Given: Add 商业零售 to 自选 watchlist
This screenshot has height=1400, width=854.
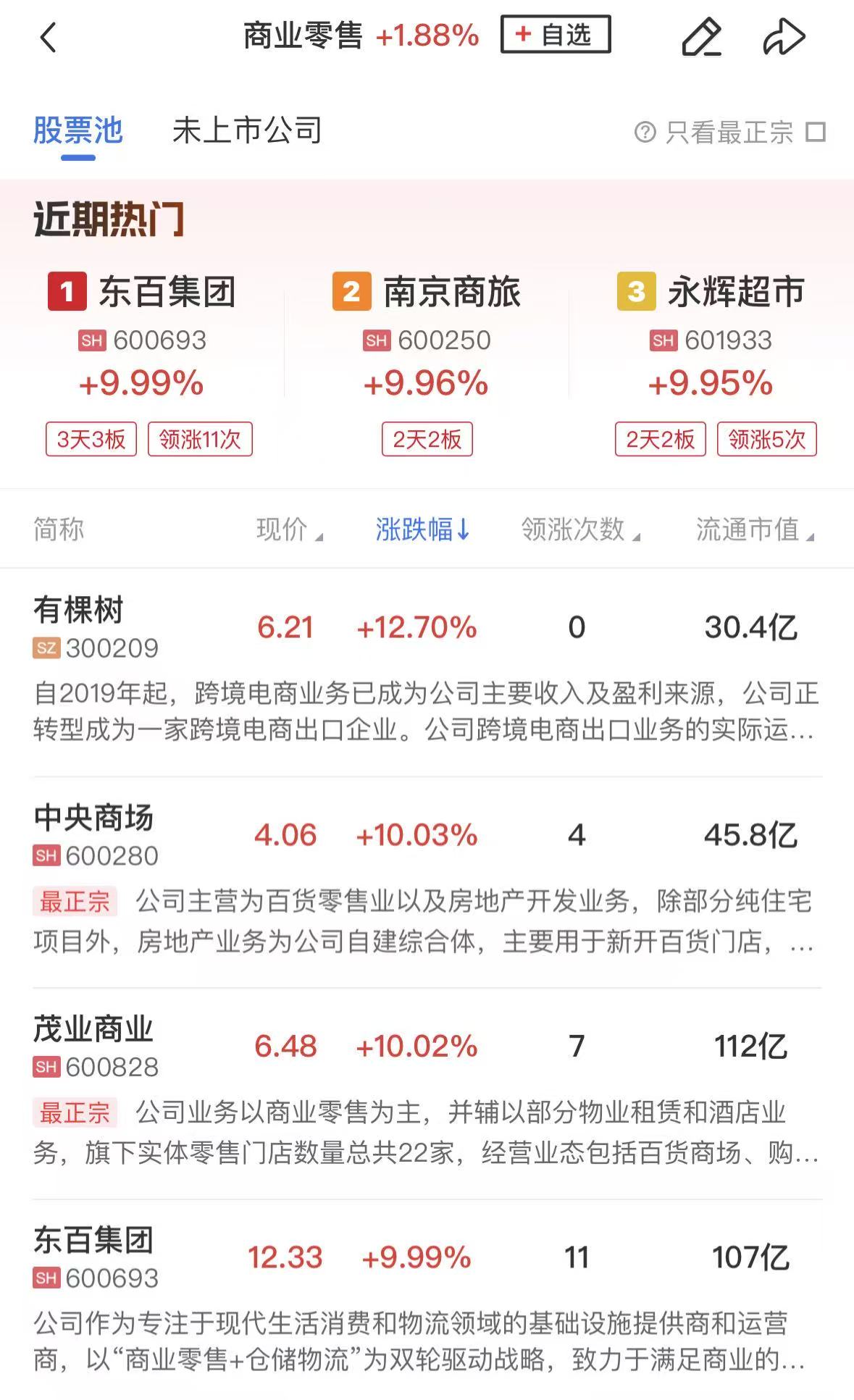Looking at the screenshot, I should coord(555,35).
